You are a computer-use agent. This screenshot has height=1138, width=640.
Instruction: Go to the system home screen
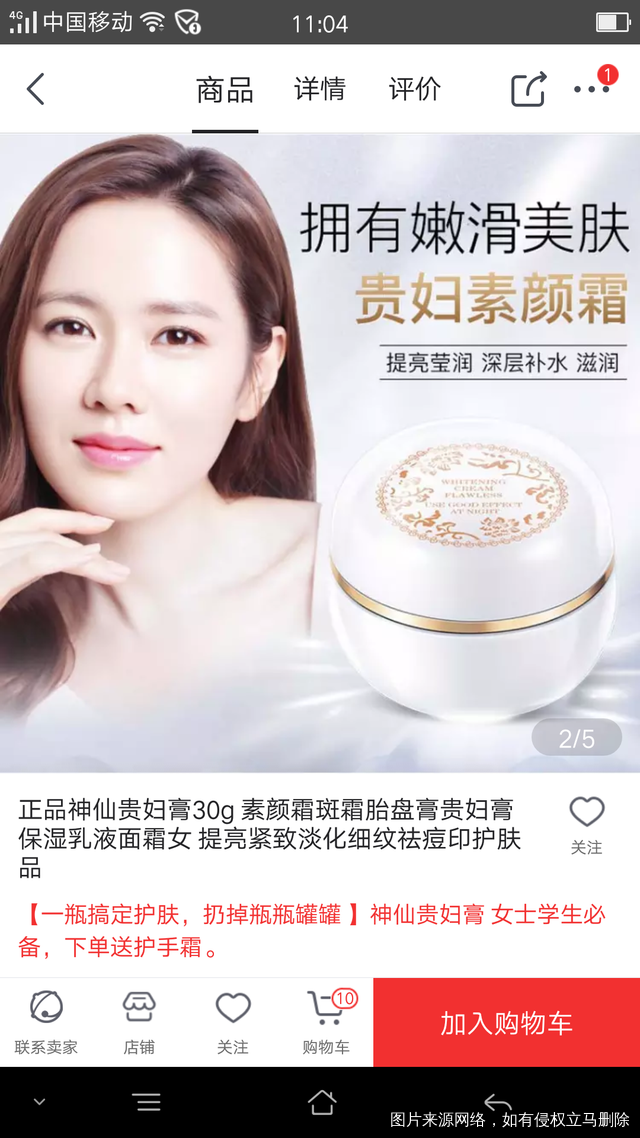[322, 1102]
